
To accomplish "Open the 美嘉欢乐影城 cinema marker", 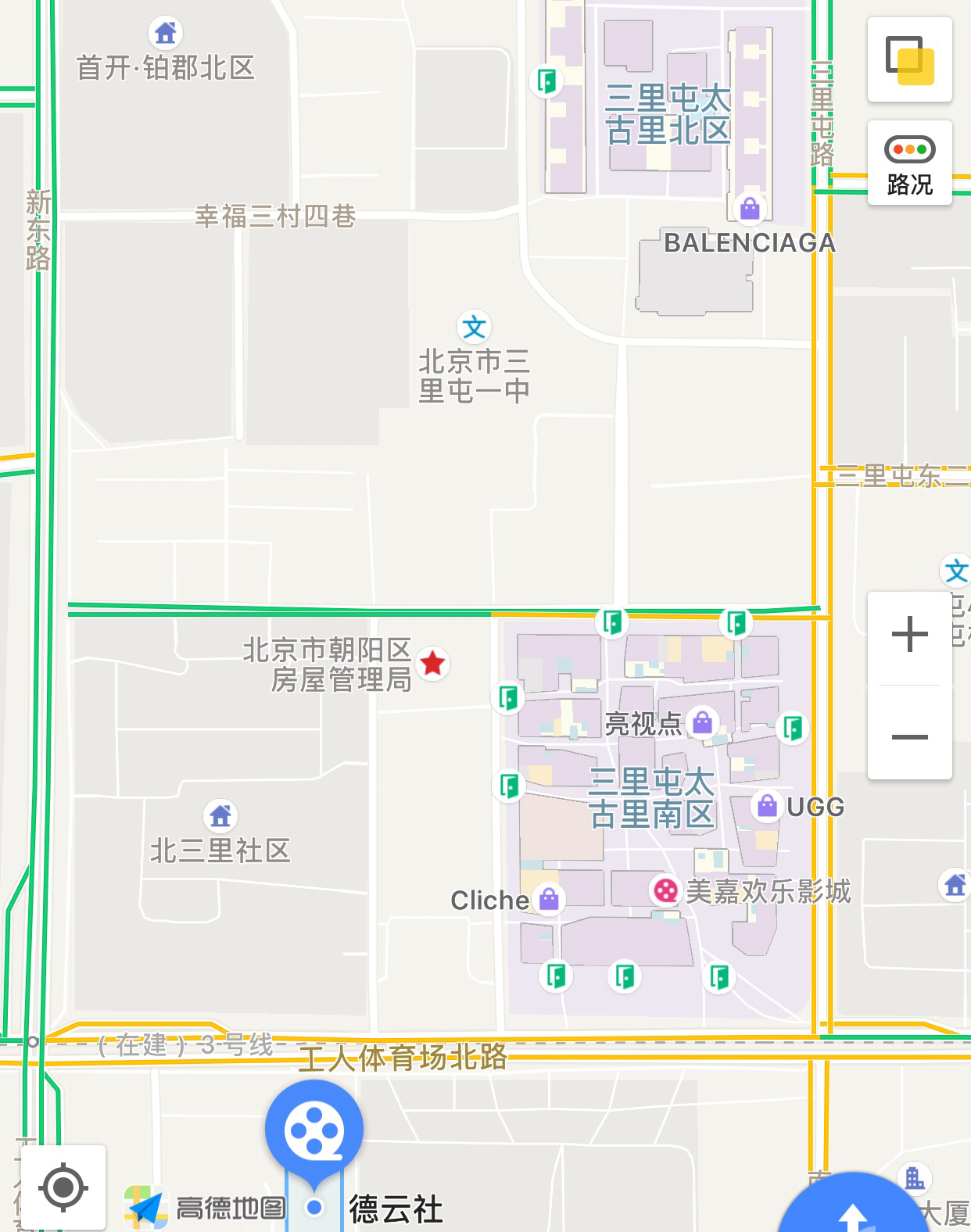I will click(x=665, y=890).
